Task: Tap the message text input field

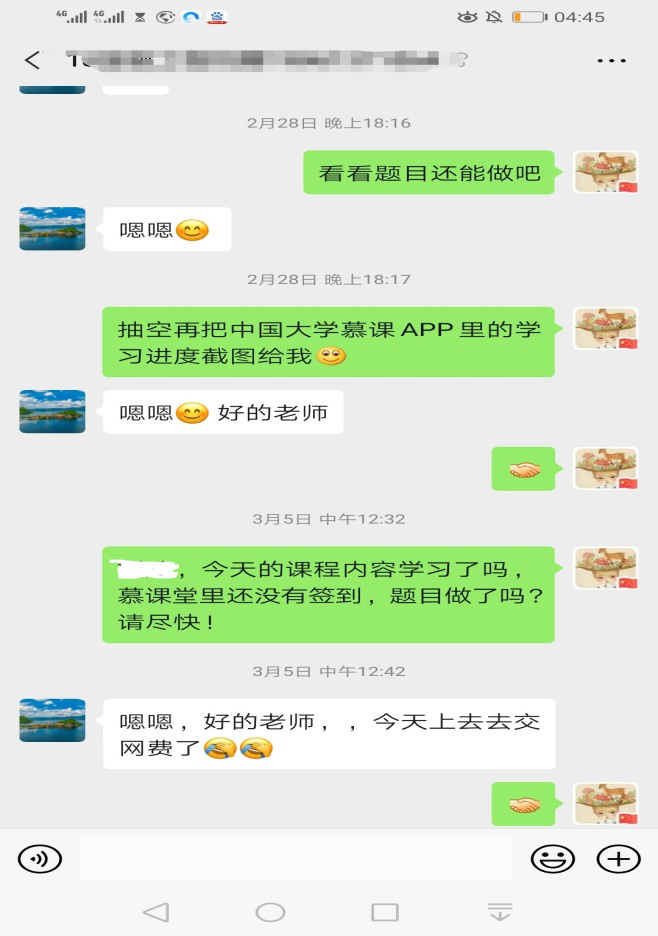Action: pyautogui.click(x=296, y=858)
